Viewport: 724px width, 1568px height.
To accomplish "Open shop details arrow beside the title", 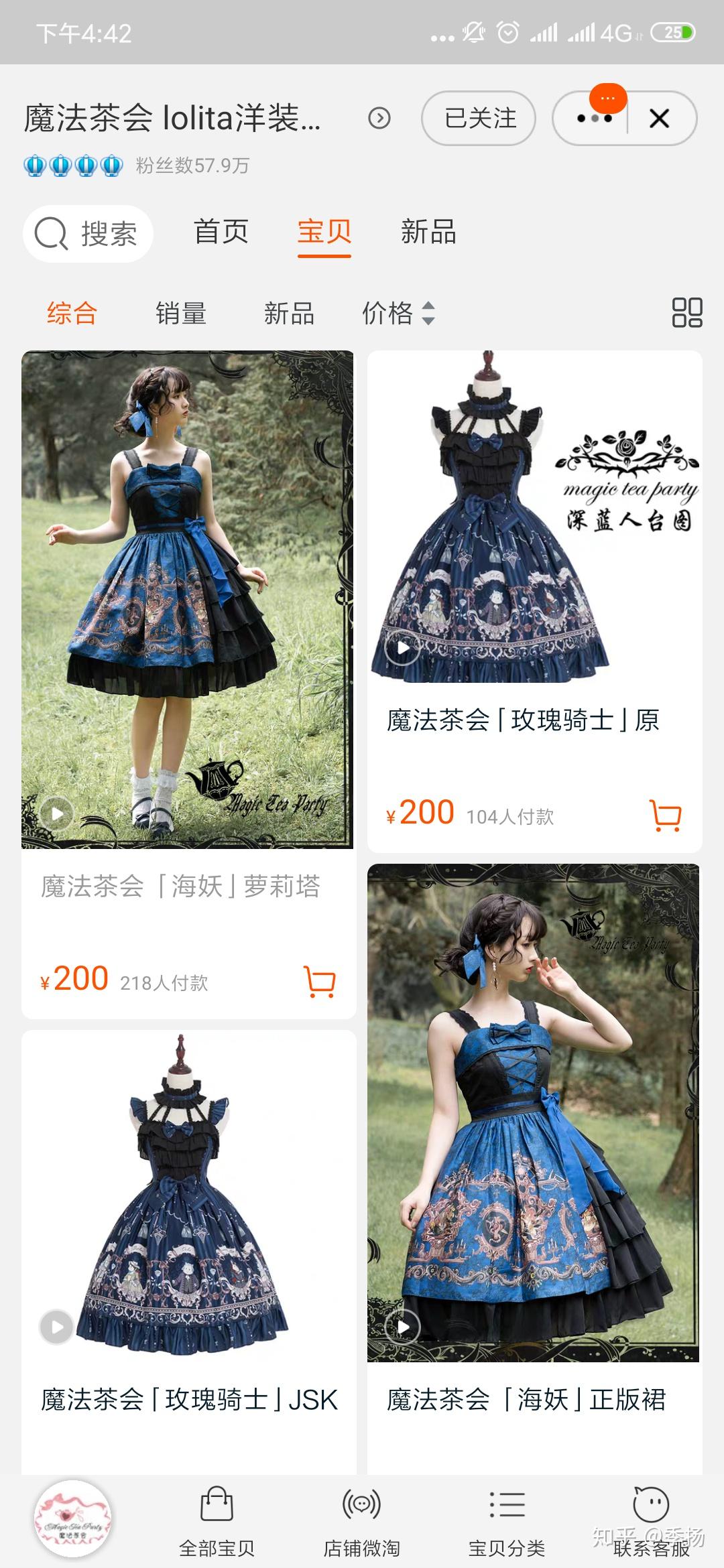I will [379, 119].
